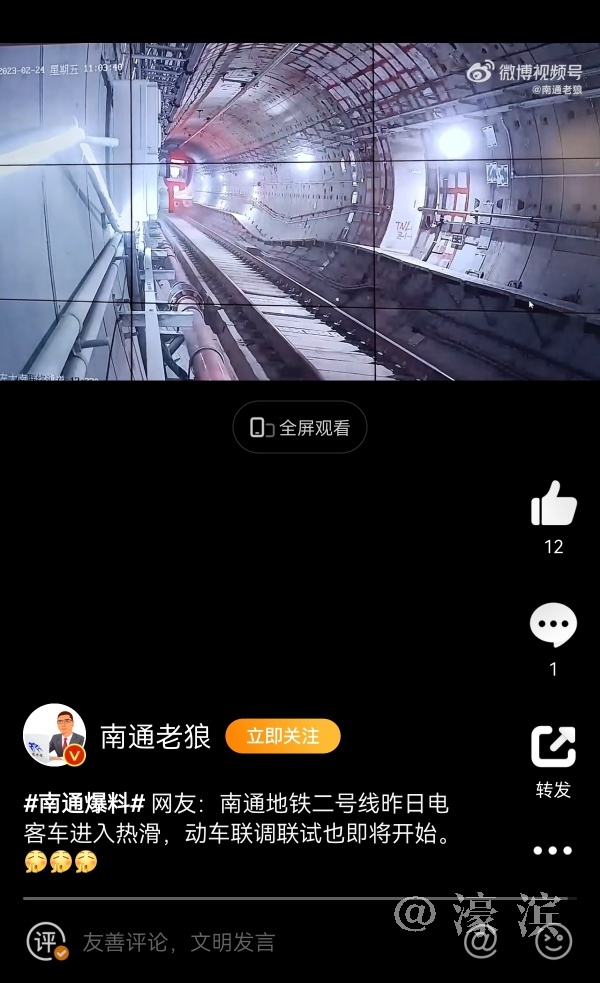Viewport: 600px width, 983px height.
Task: Open the three-dot more options menu
Action: [x=553, y=851]
